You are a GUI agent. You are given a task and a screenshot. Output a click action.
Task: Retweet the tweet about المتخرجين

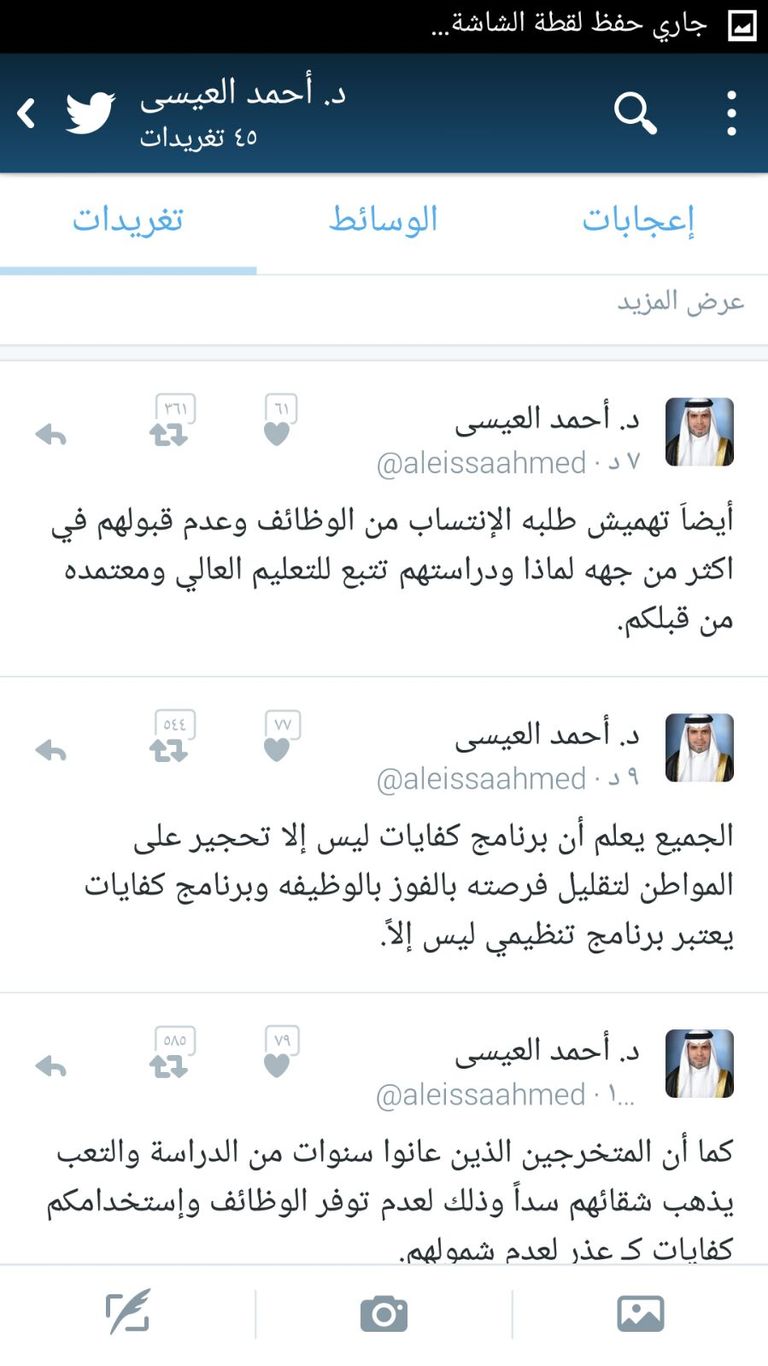tap(170, 1066)
